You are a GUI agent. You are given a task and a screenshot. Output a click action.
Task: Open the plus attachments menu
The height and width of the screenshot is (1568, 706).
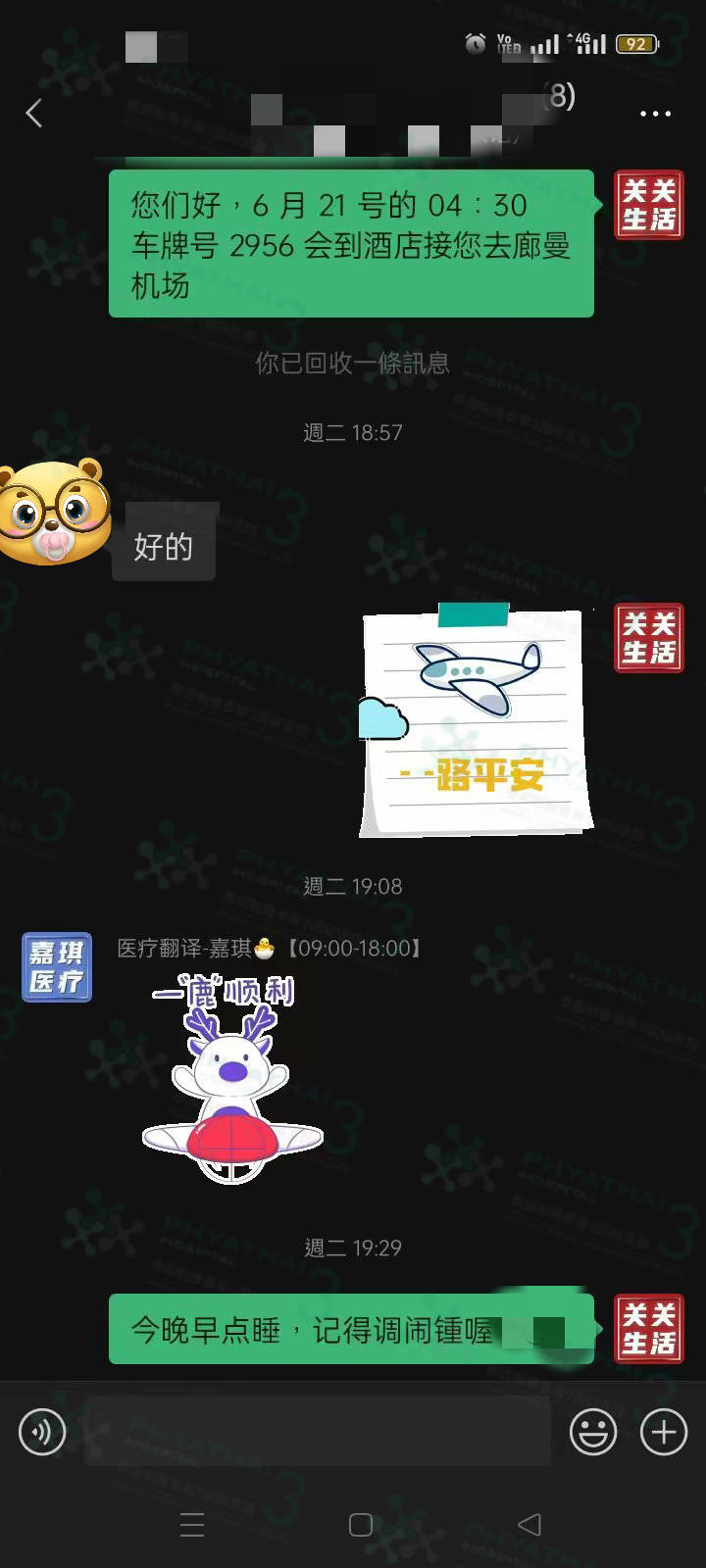[x=664, y=1433]
